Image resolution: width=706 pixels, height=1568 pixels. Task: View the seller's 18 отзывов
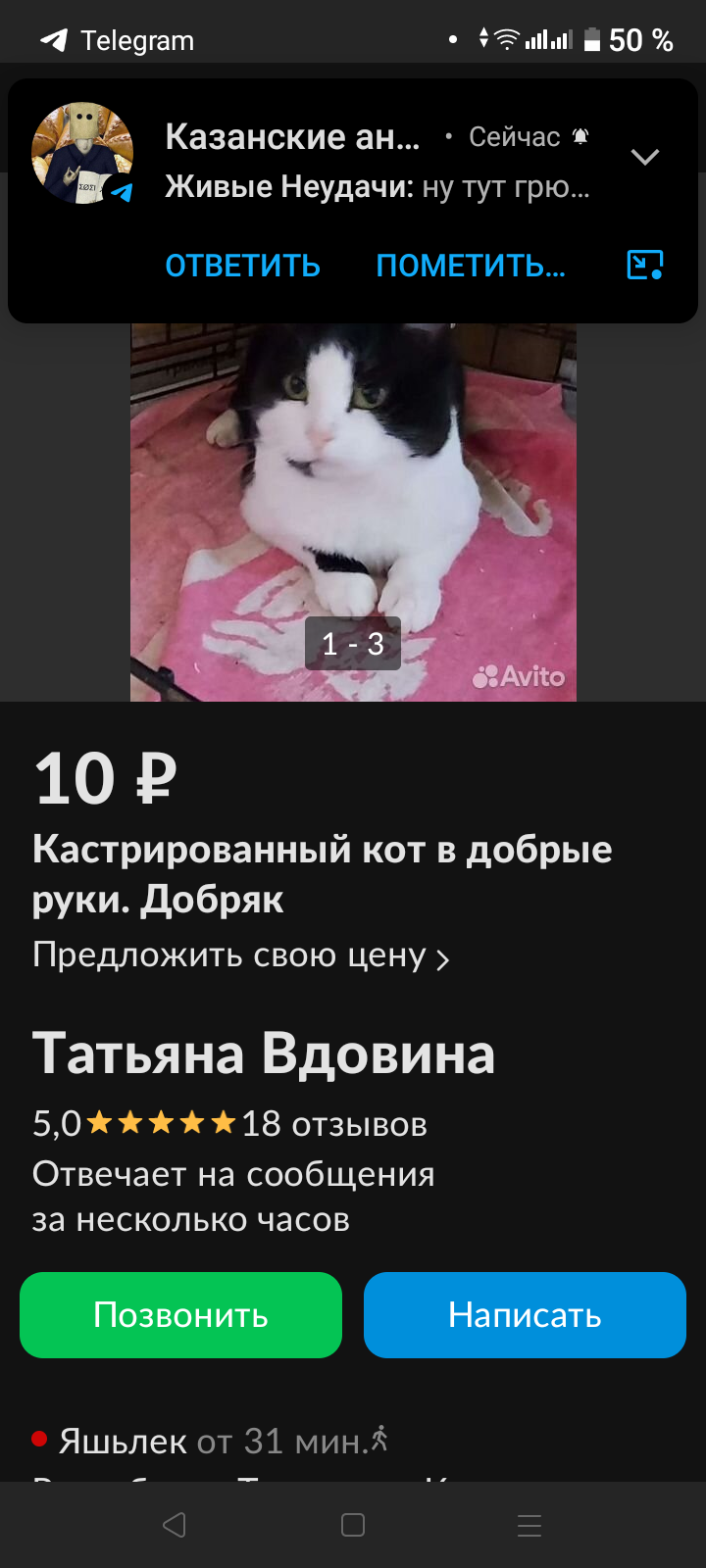[333, 1124]
